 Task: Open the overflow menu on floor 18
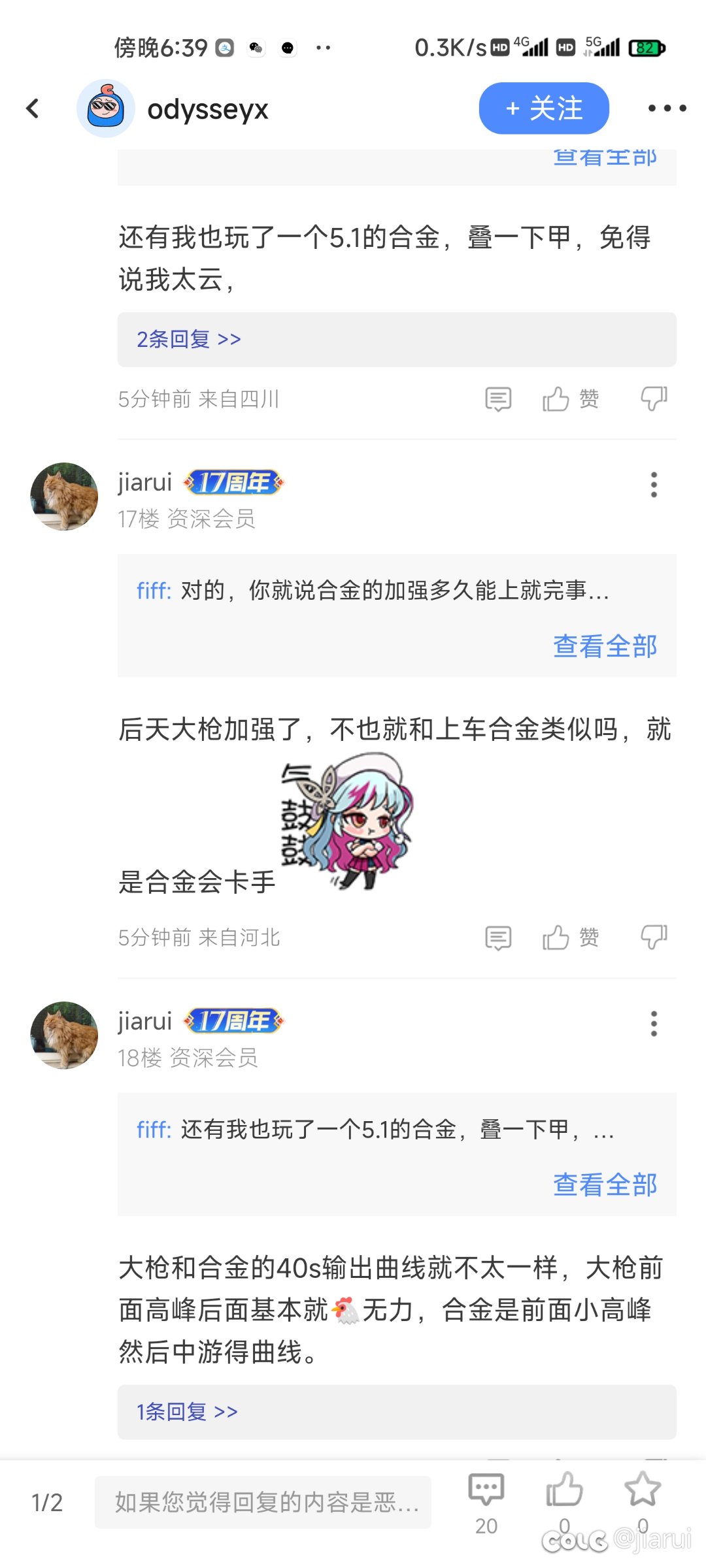(654, 1024)
